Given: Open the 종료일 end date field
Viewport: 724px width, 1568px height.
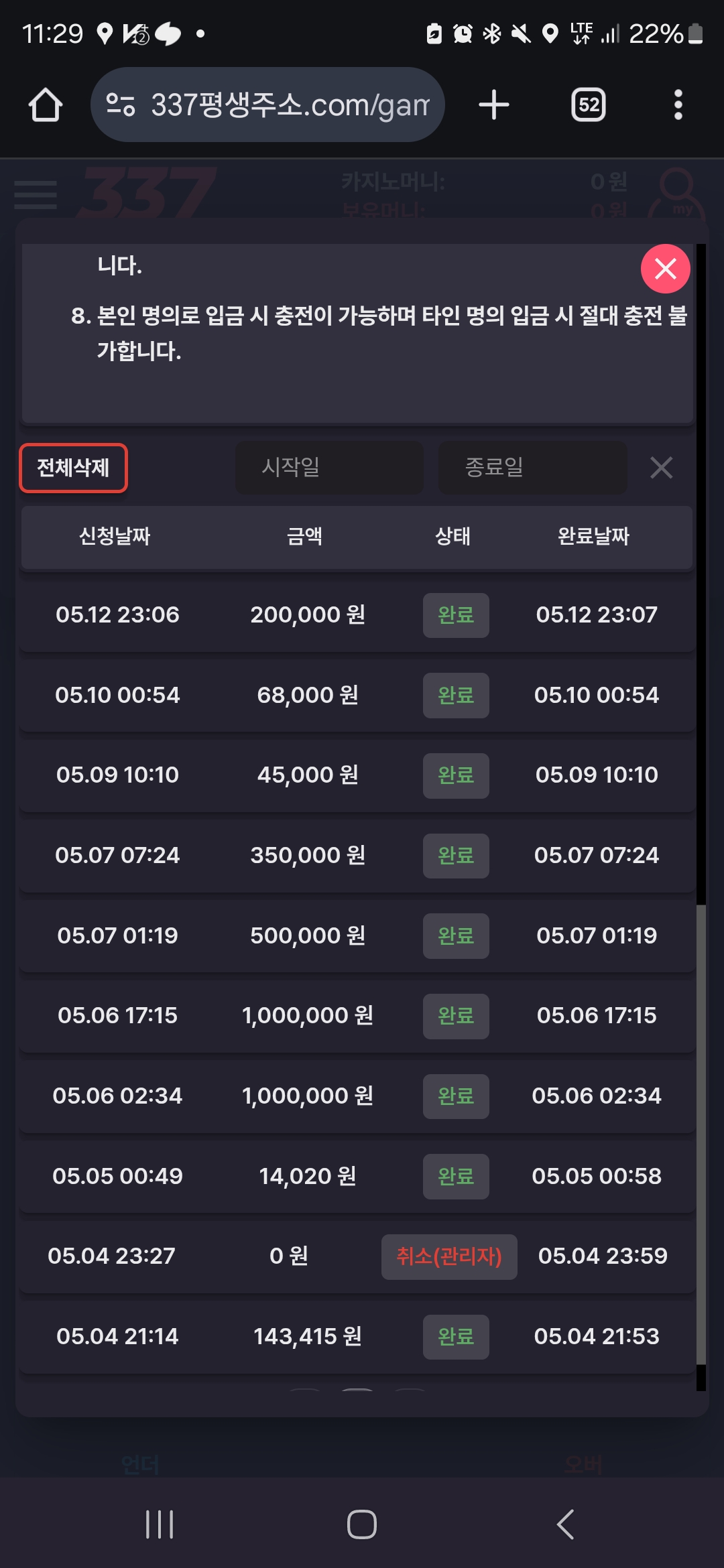Looking at the screenshot, I should click(533, 467).
